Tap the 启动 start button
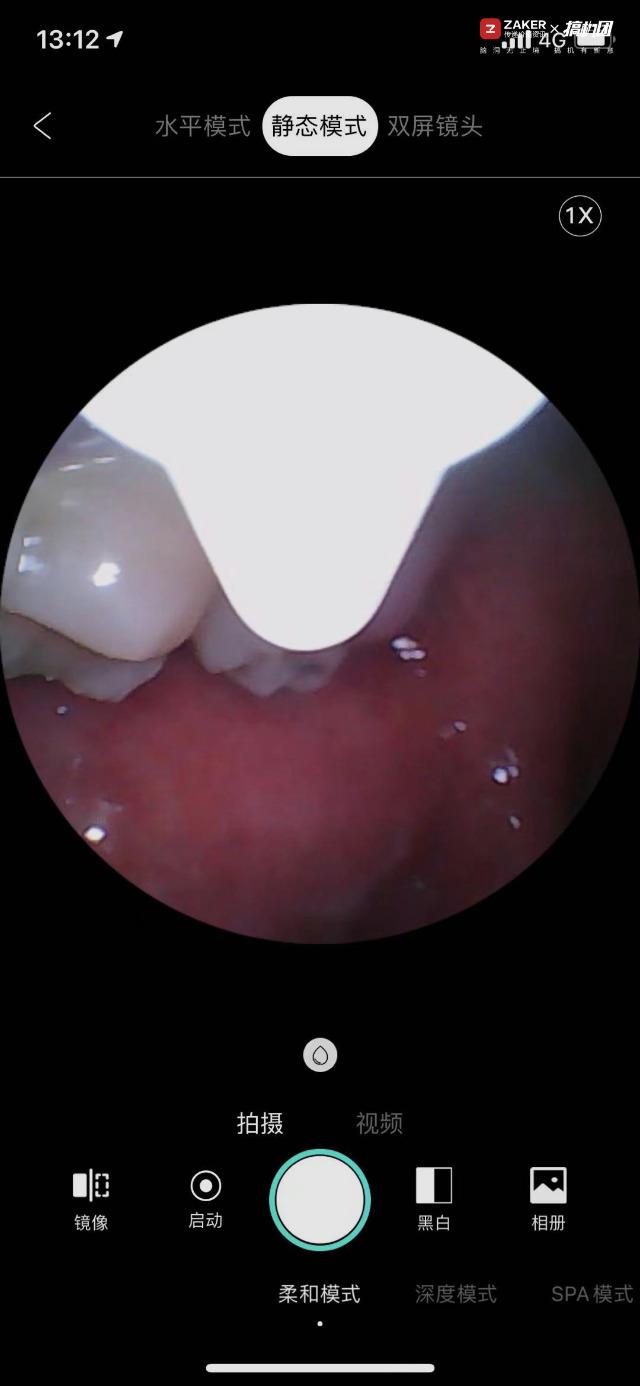The image size is (640, 1386). pos(205,1198)
